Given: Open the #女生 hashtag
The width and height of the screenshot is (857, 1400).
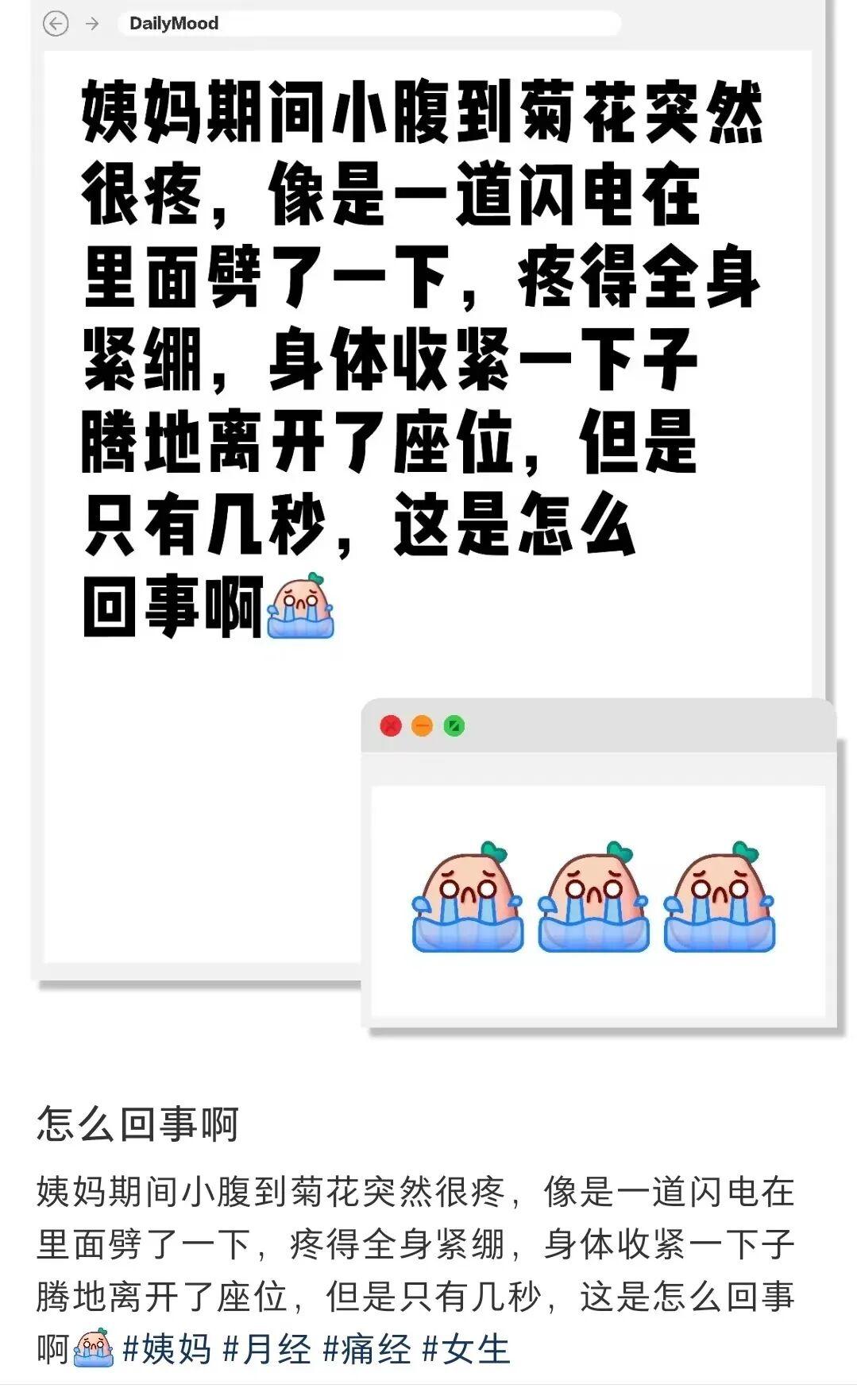Looking at the screenshot, I should tap(466, 1350).
